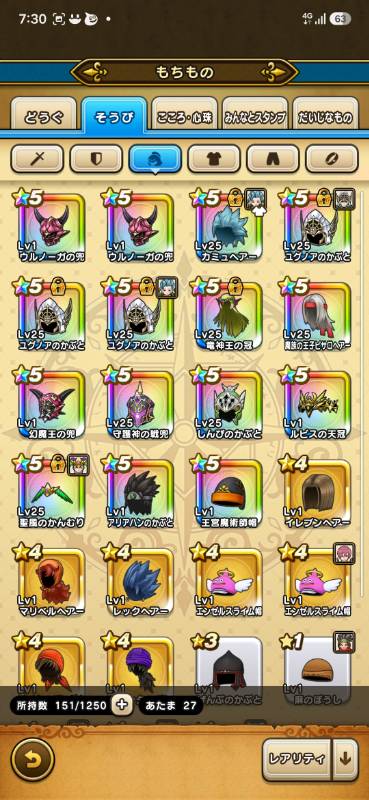The width and height of the screenshot is (369, 800).
Task: Select 聖風のかんむり crown
Action: [52, 490]
